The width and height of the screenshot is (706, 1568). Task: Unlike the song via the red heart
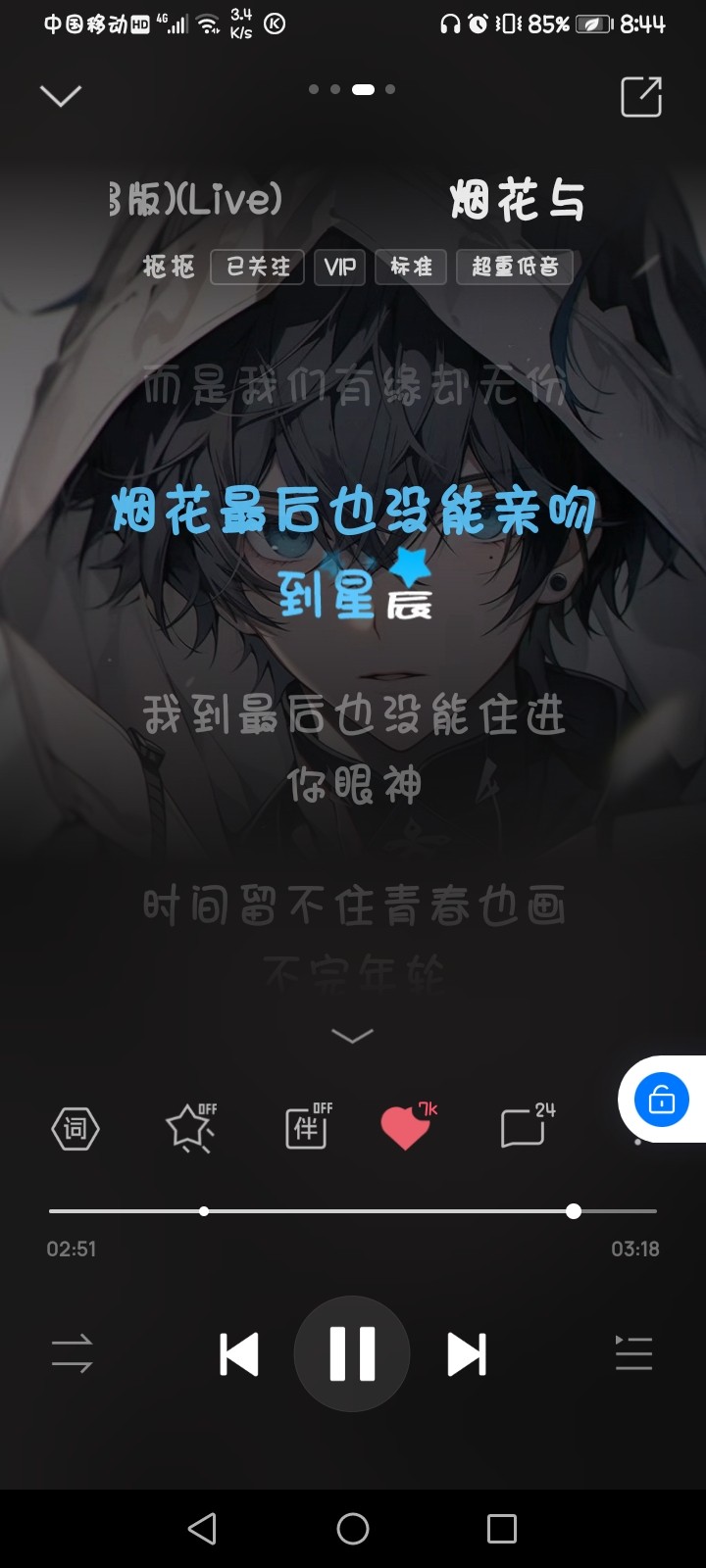click(405, 1128)
